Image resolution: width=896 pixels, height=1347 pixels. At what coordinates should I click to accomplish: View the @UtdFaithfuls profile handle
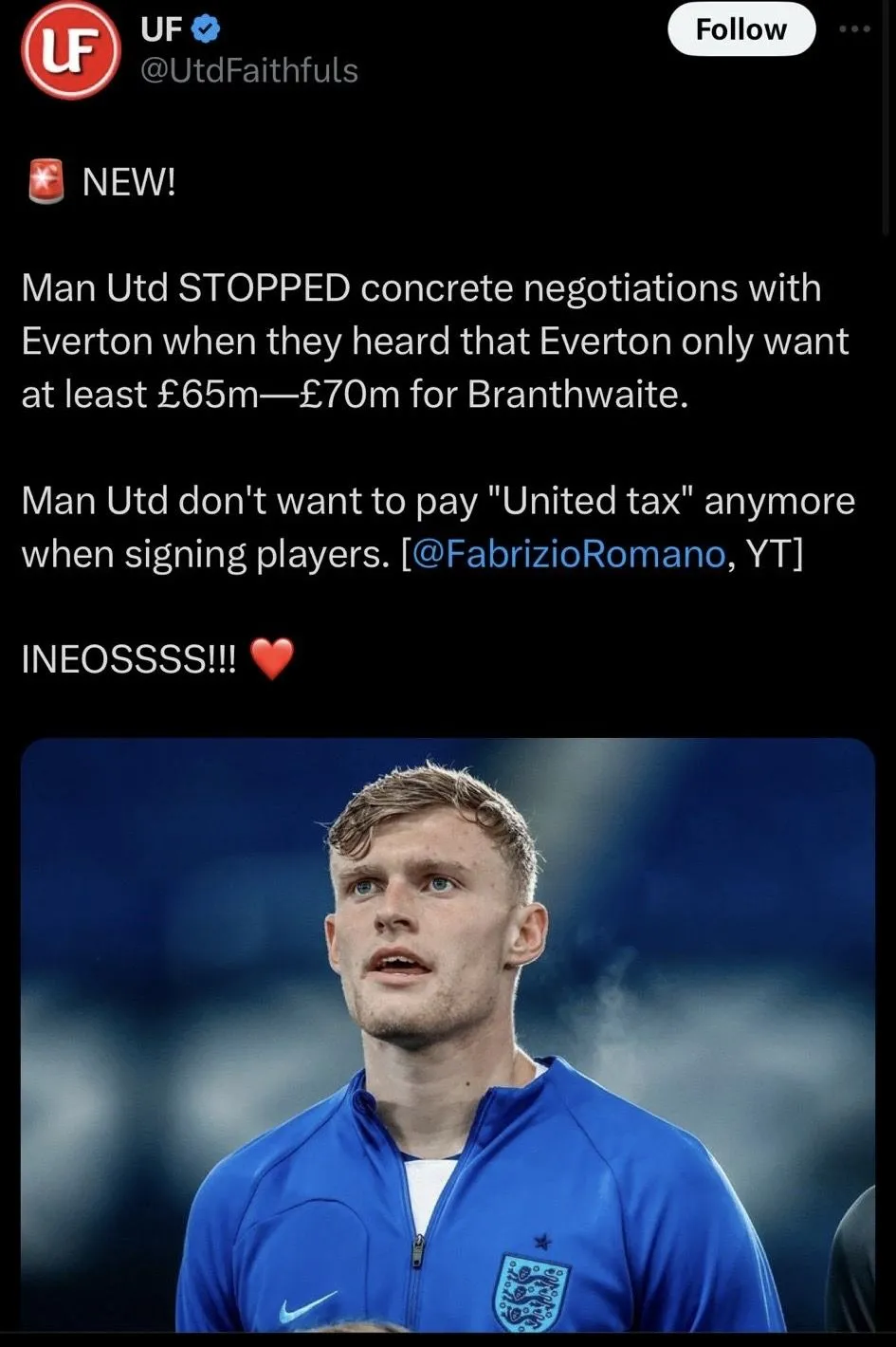point(249,70)
